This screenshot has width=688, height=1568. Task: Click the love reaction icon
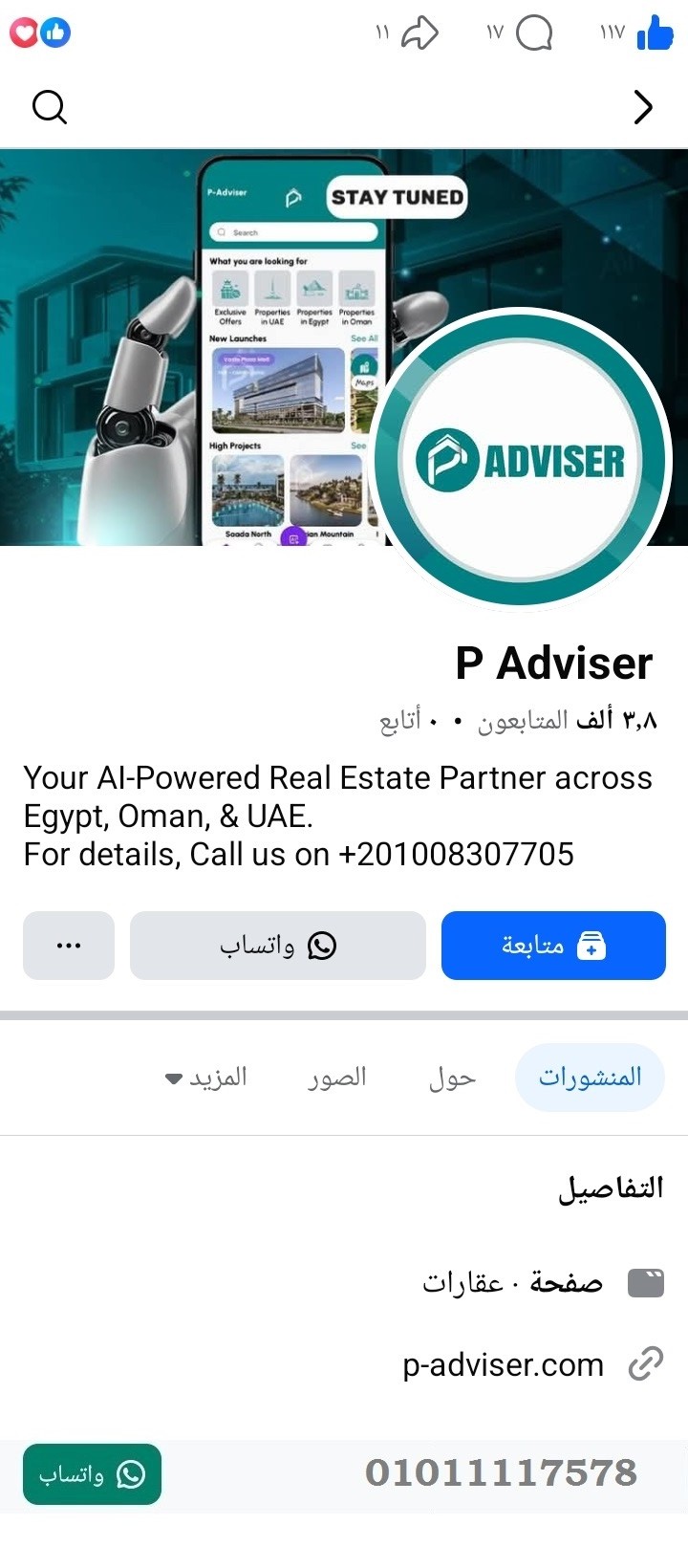click(26, 32)
